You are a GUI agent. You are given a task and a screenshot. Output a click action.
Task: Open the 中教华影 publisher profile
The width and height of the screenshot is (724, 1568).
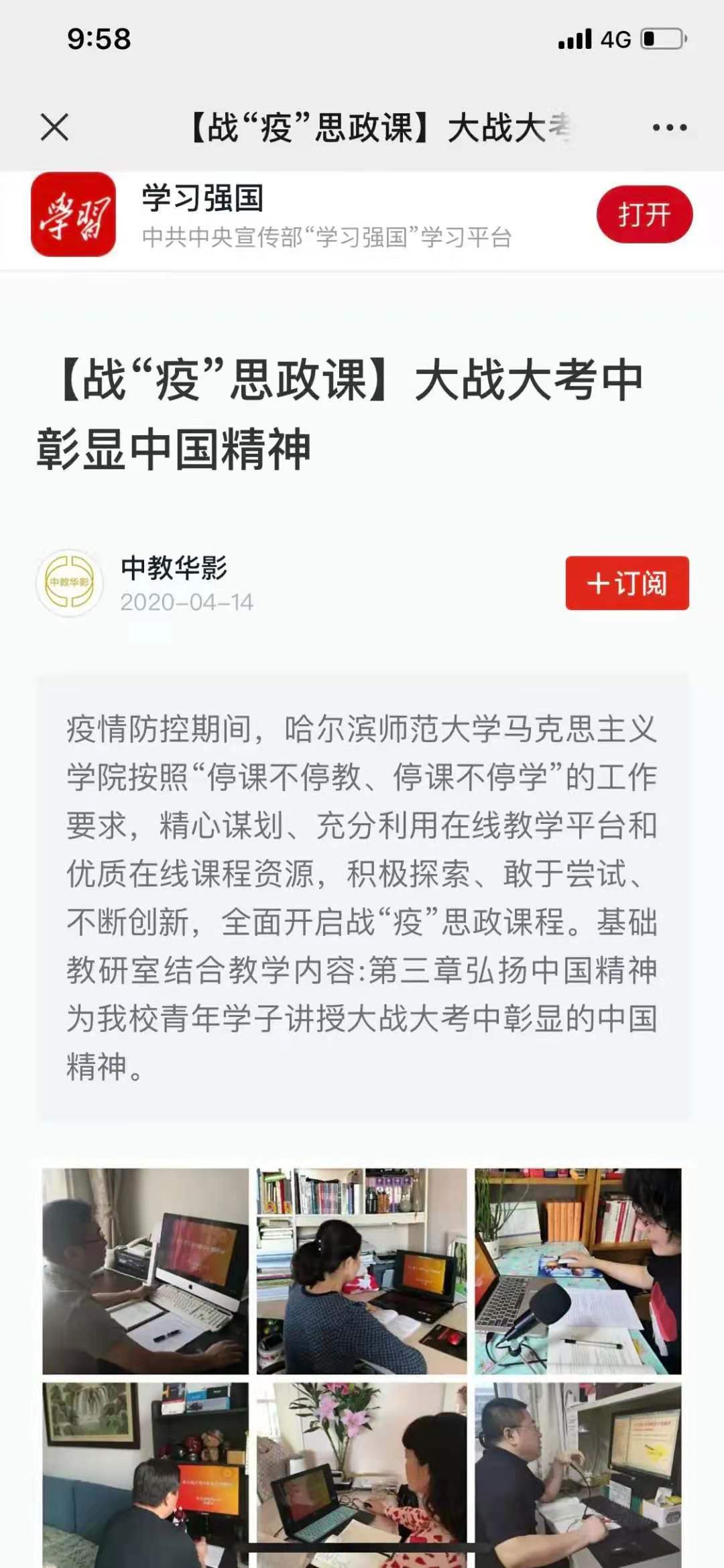(x=174, y=568)
